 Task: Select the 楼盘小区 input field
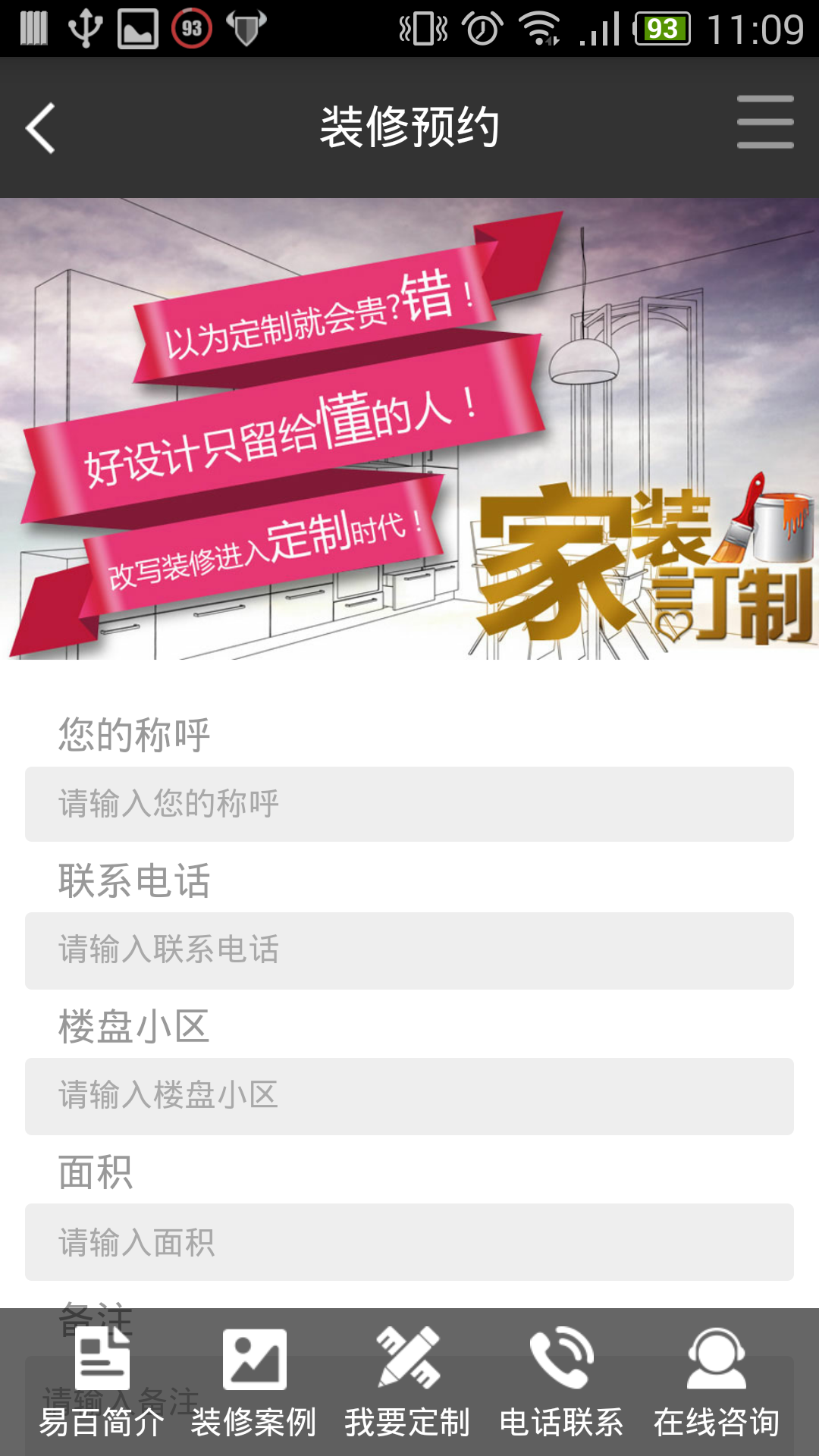coord(409,1096)
